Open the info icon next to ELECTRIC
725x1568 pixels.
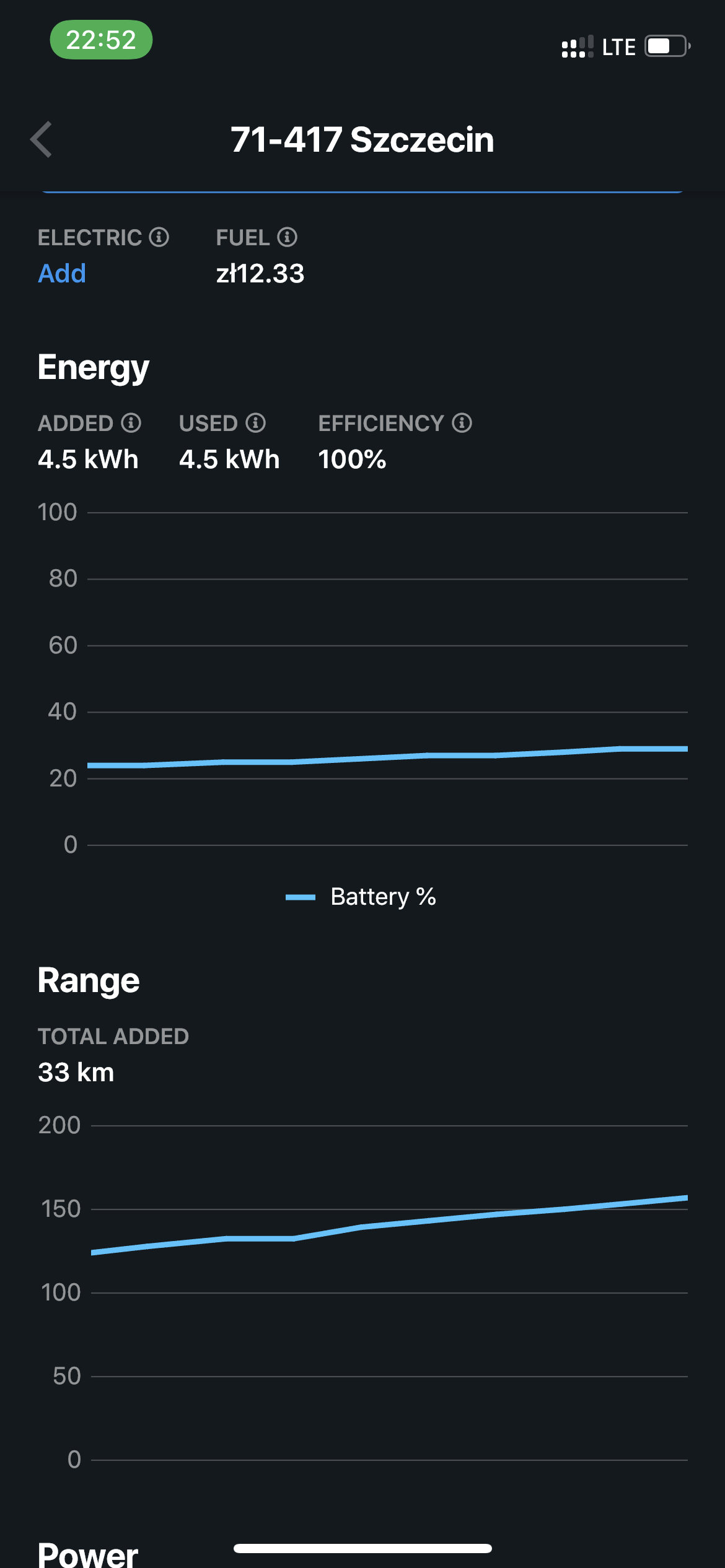[159, 237]
